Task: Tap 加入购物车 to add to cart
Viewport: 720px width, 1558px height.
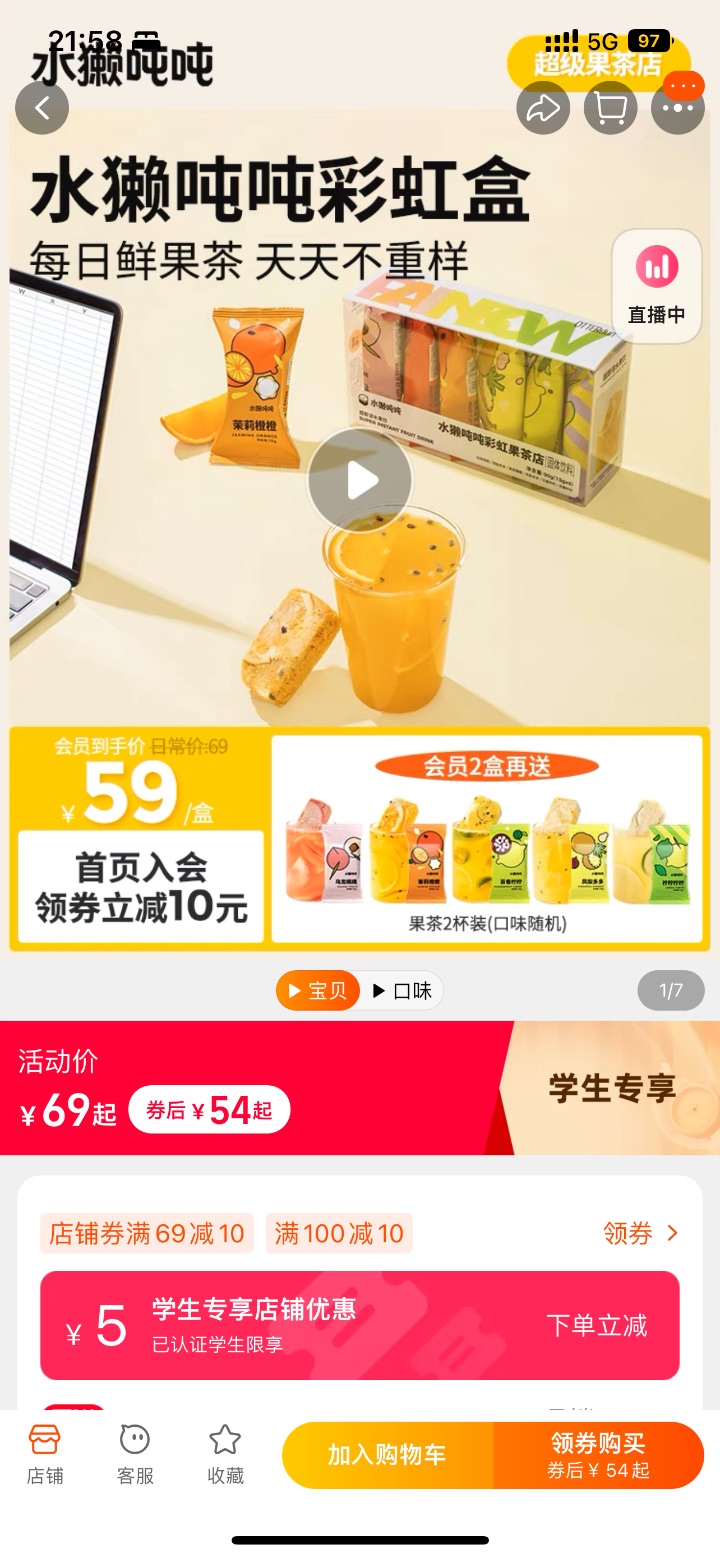Action: click(388, 1455)
